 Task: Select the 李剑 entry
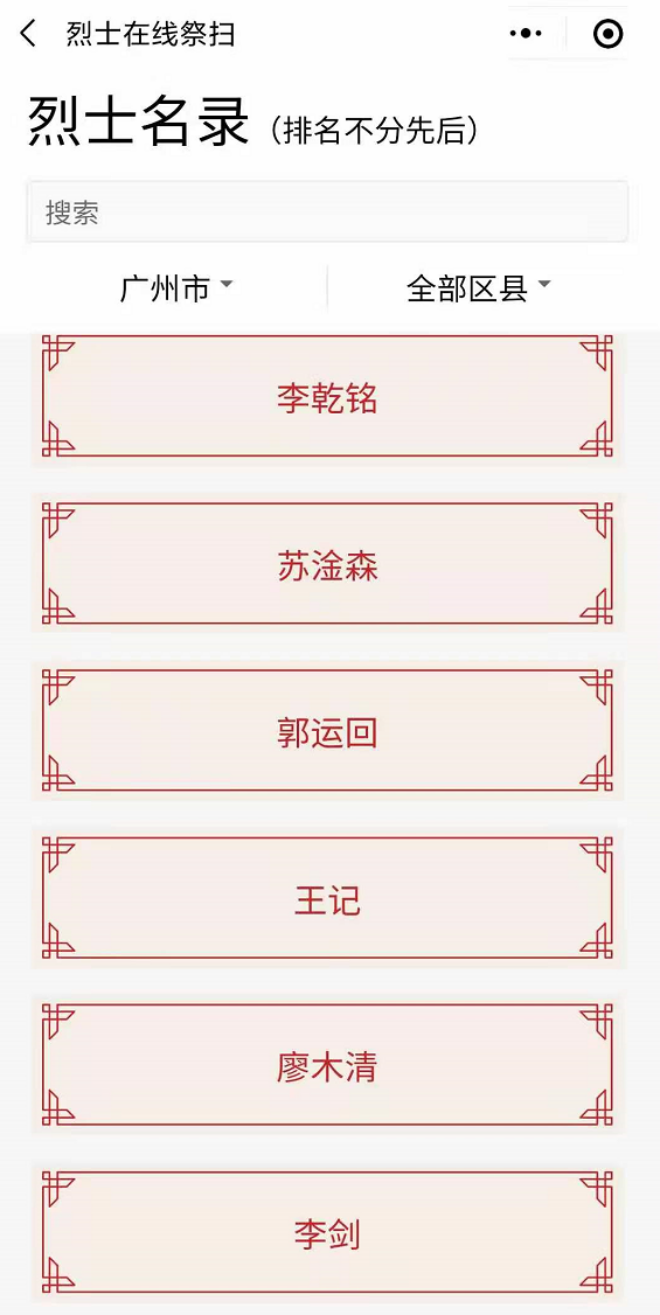pyautogui.click(x=327, y=1234)
